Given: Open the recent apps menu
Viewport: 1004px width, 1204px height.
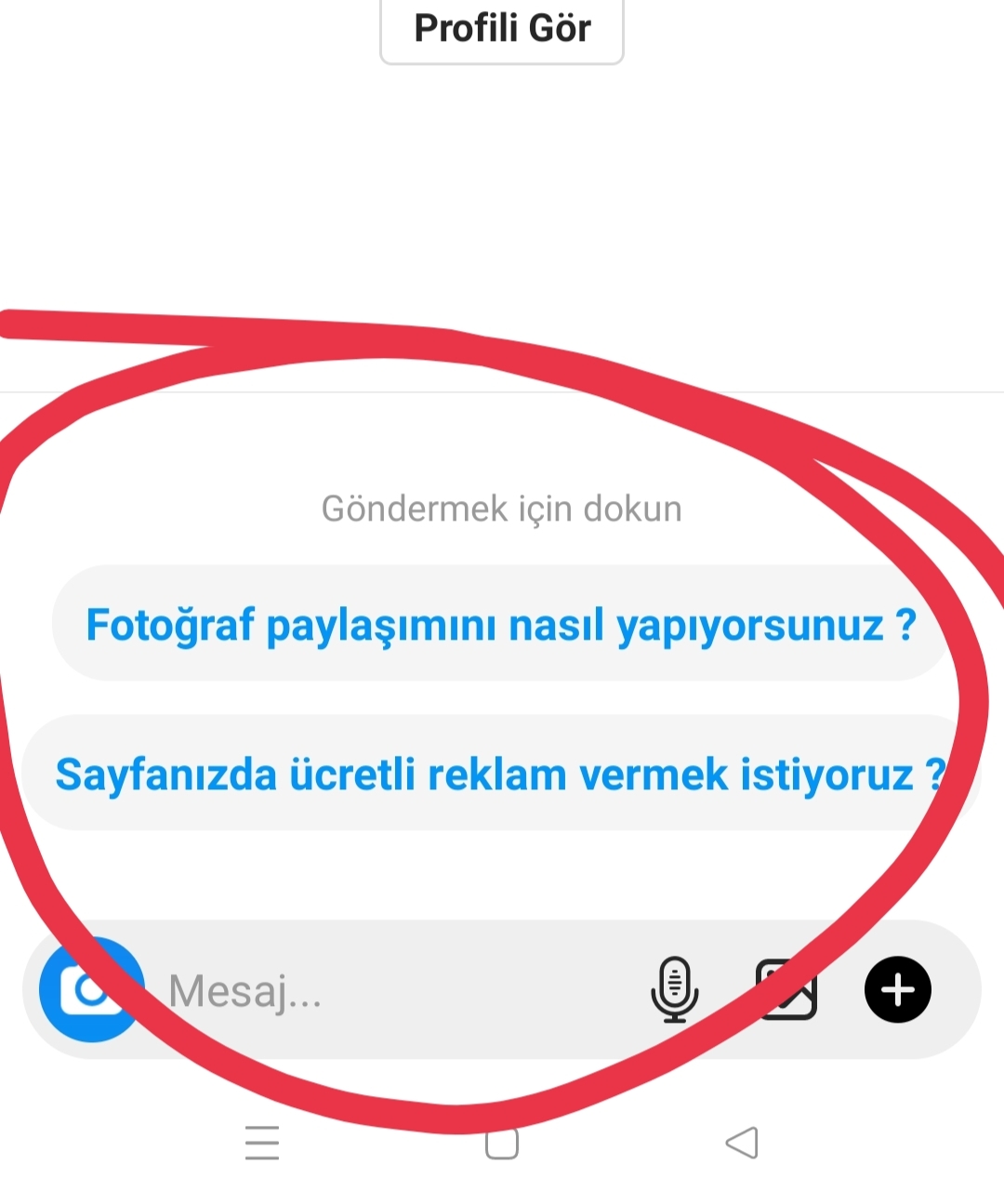Looking at the screenshot, I should pyautogui.click(x=262, y=1143).
